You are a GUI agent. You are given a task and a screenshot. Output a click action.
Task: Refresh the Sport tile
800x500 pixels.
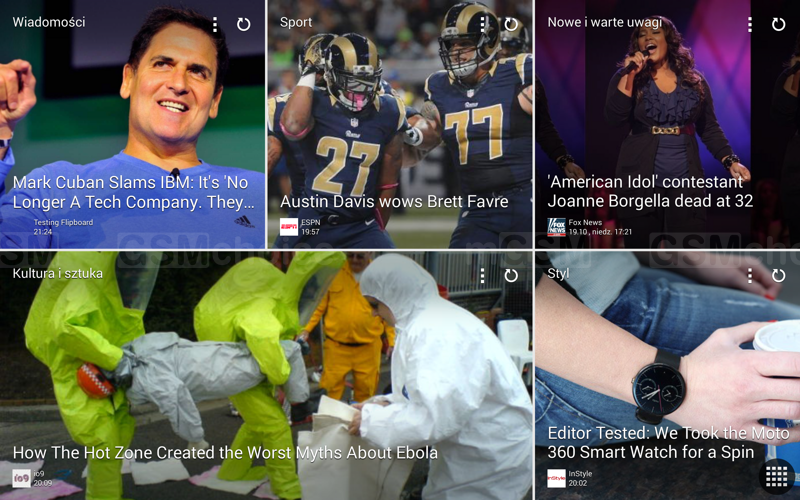[511, 24]
